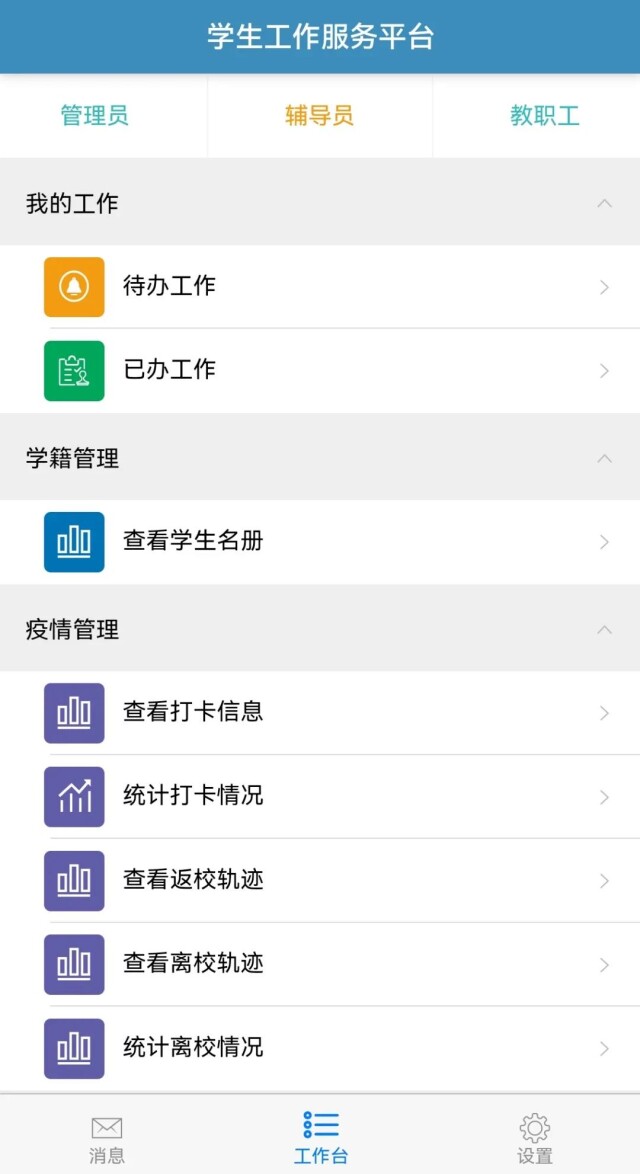
Task: Select the 教职工 role tab
Action: click(544, 116)
